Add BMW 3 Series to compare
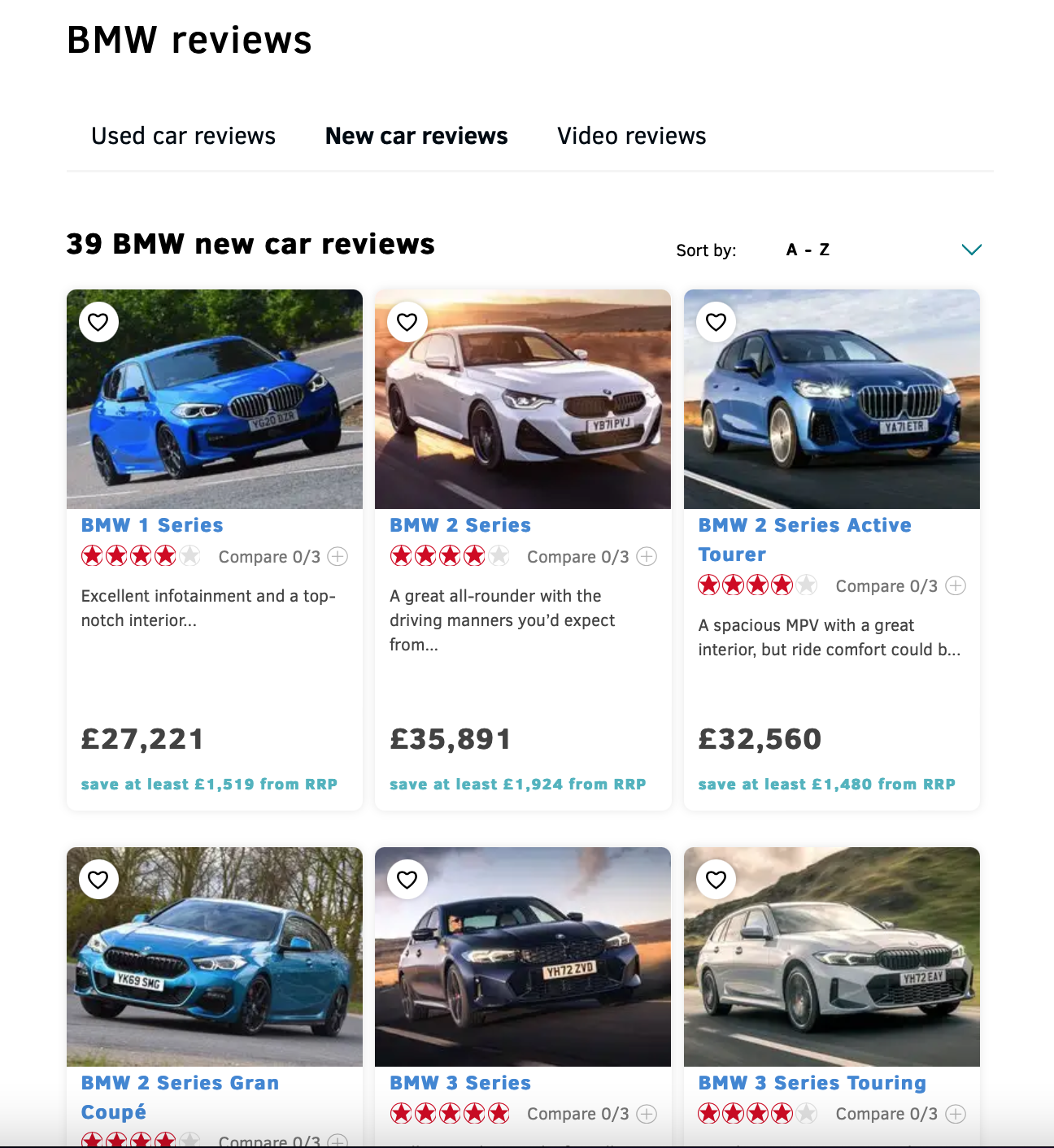1054x1148 pixels. (x=646, y=1114)
